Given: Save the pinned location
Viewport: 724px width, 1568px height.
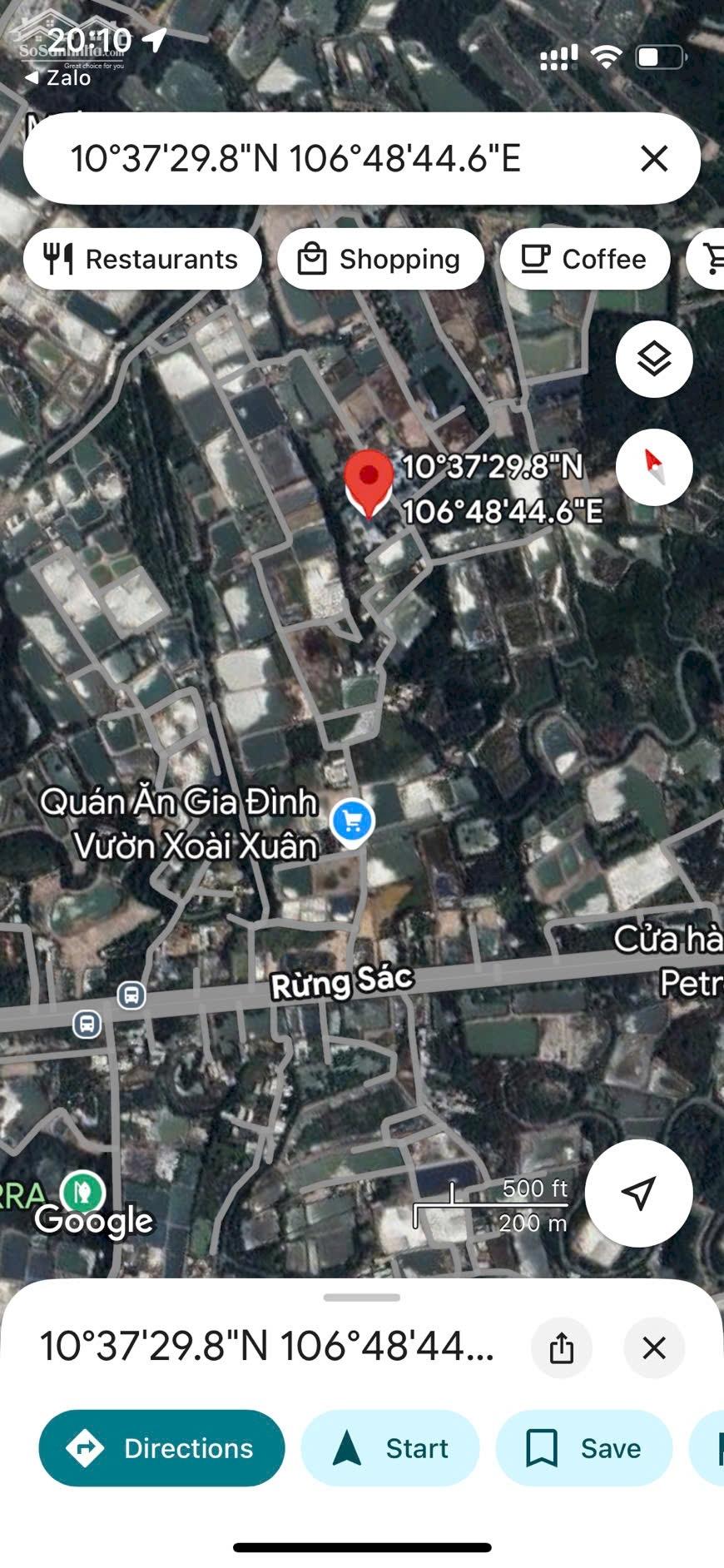Looking at the screenshot, I should (584, 1448).
